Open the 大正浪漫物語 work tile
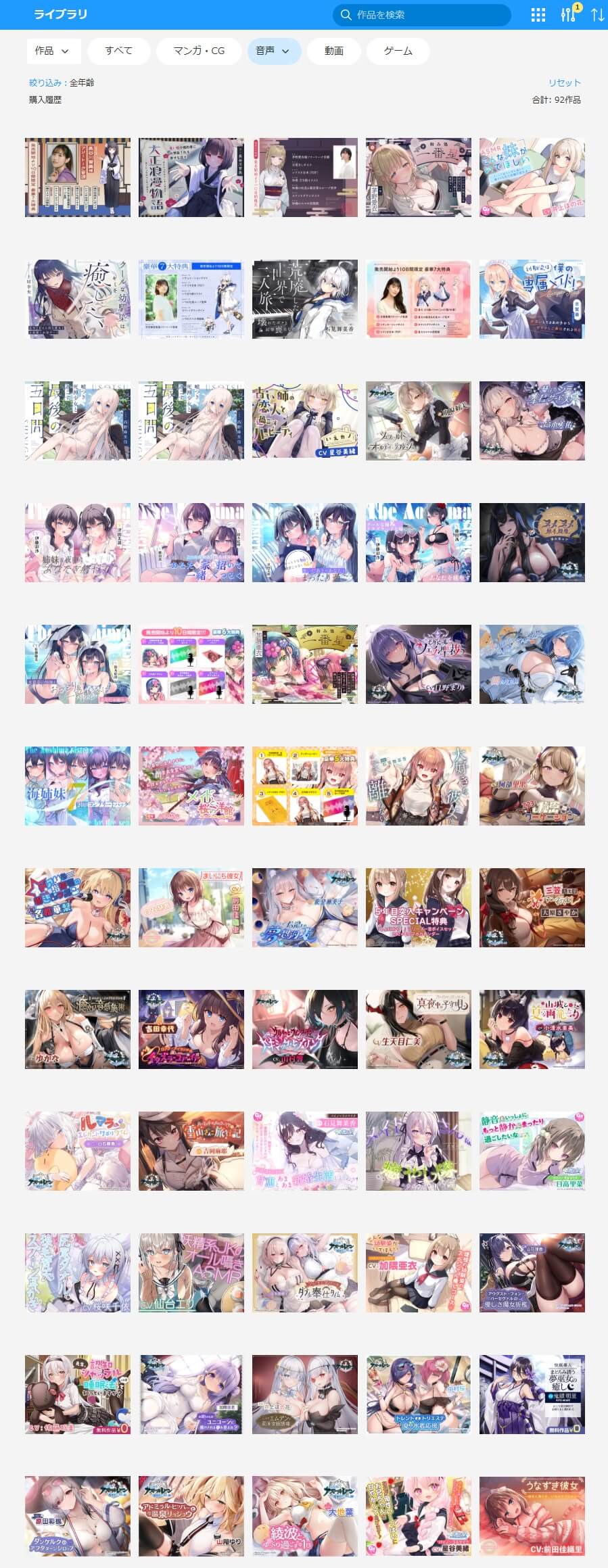Viewport: 608px width, 1568px height. click(191, 178)
